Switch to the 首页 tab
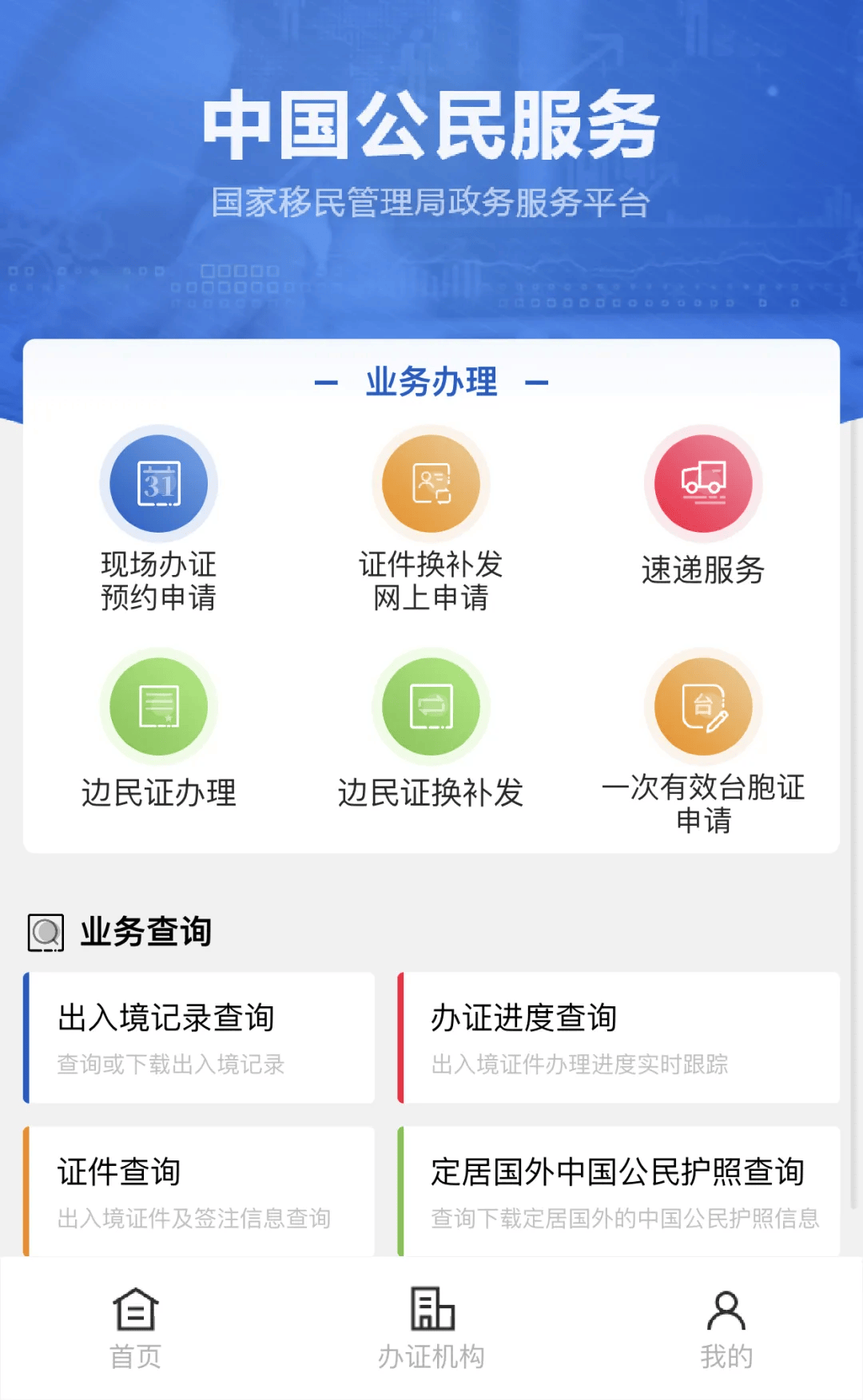Screen dimensions: 863x1400 [x=136, y=1328]
